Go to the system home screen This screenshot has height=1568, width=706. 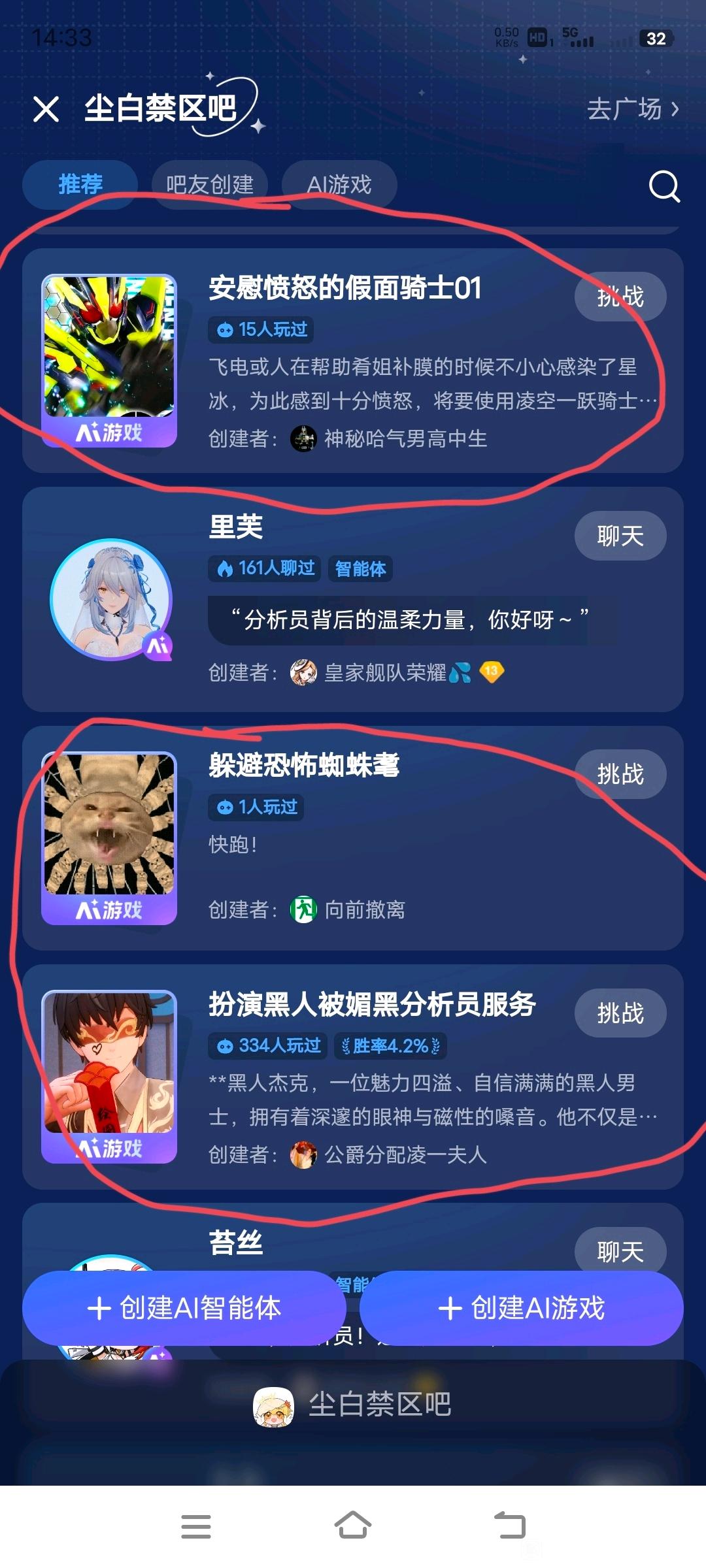tap(352, 1526)
